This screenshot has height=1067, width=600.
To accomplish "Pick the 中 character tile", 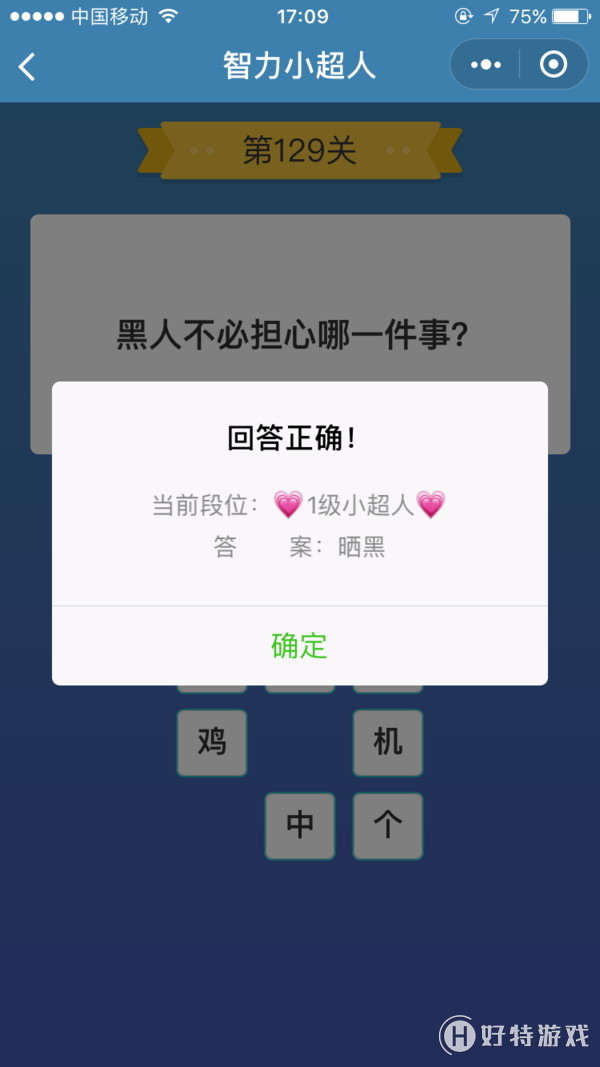I will point(300,825).
